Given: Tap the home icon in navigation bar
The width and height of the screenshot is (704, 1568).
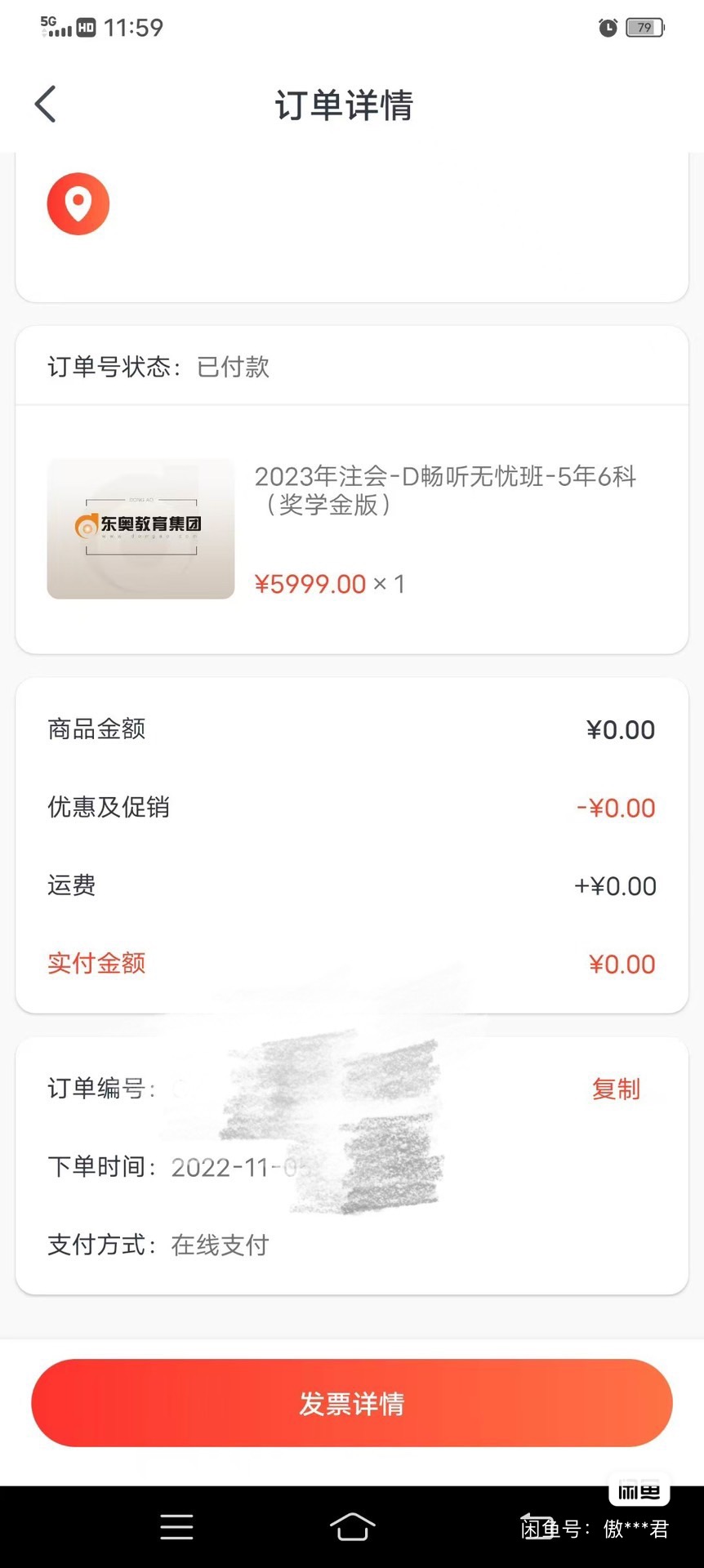Looking at the screenshot, I should coord(352,1526).
